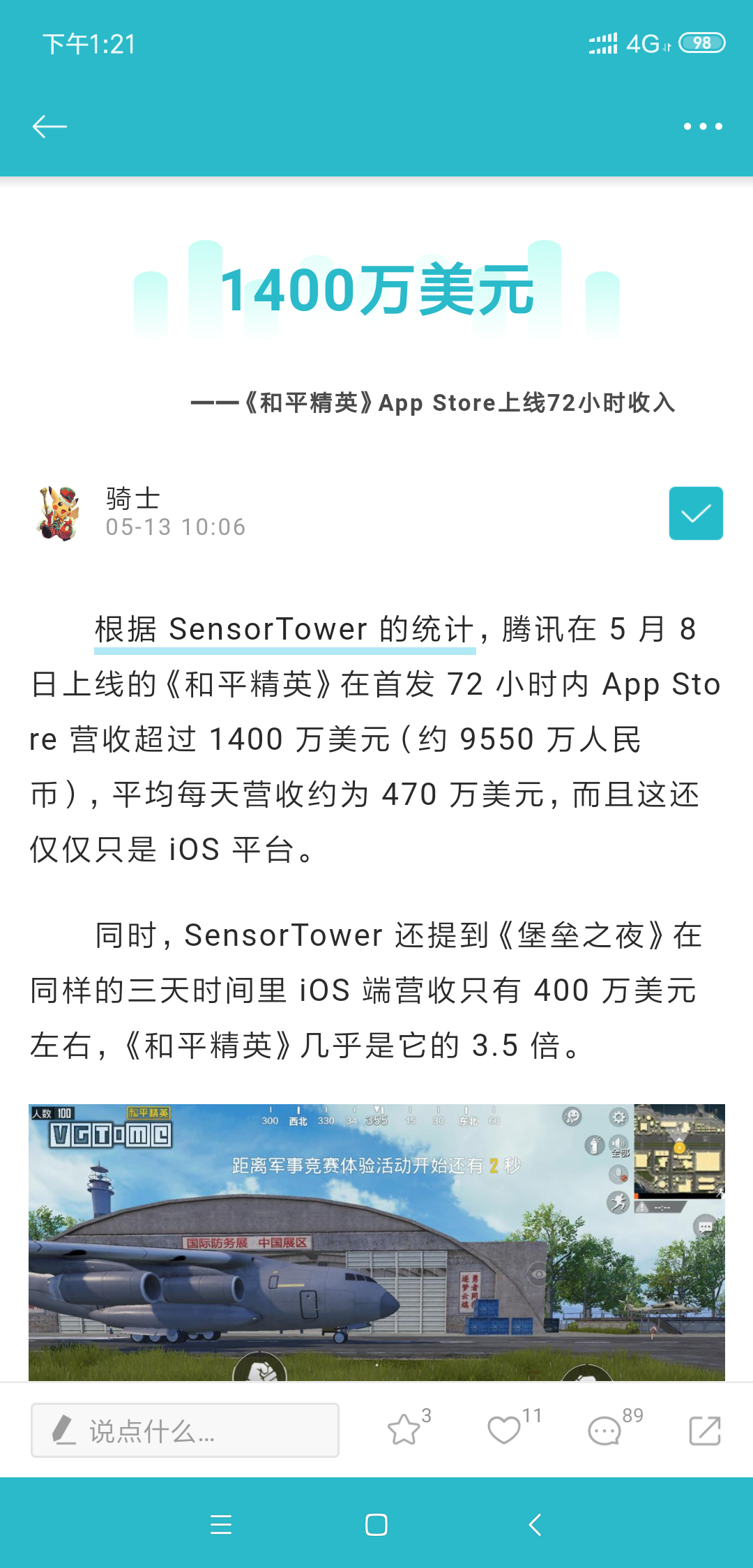Open author 骑士's profile avatar
This screenshot has height=1568, width=753.
(x=59, y=513)
